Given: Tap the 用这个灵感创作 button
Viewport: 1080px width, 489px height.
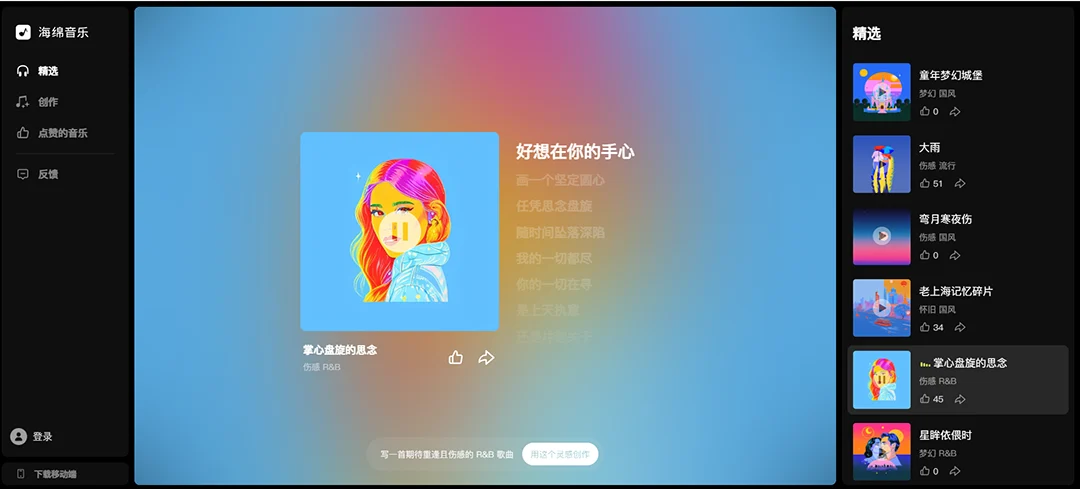Looking at the screenshot, I should click(x=560, y=454).
